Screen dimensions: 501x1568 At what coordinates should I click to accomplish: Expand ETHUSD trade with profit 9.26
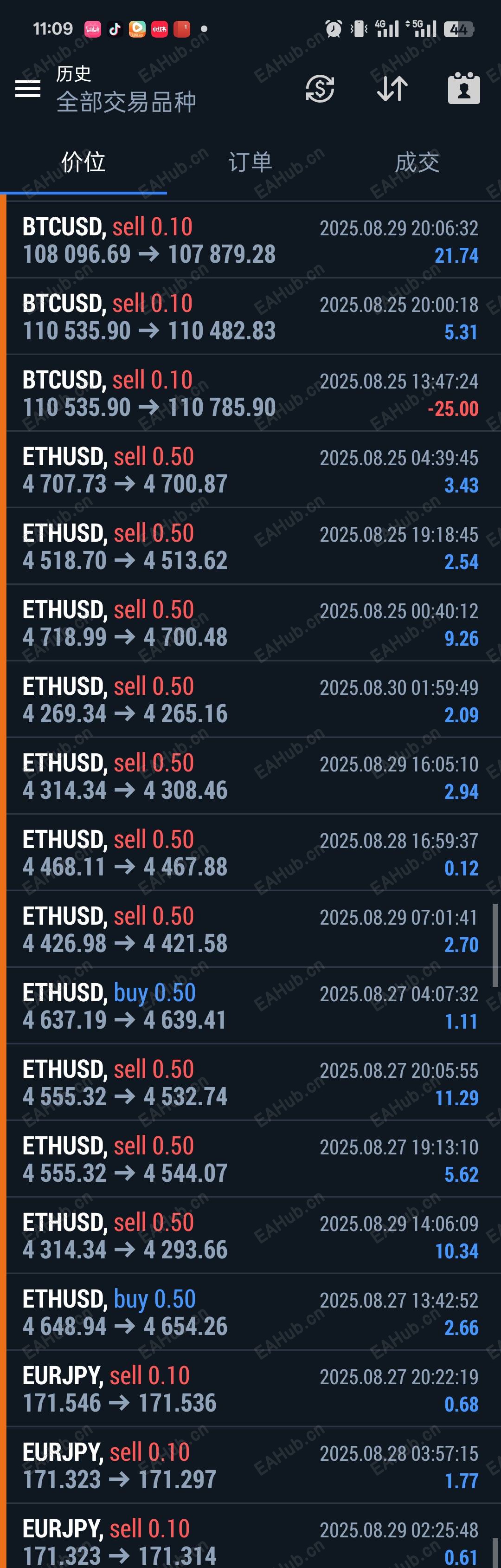(x=250, y=623)
